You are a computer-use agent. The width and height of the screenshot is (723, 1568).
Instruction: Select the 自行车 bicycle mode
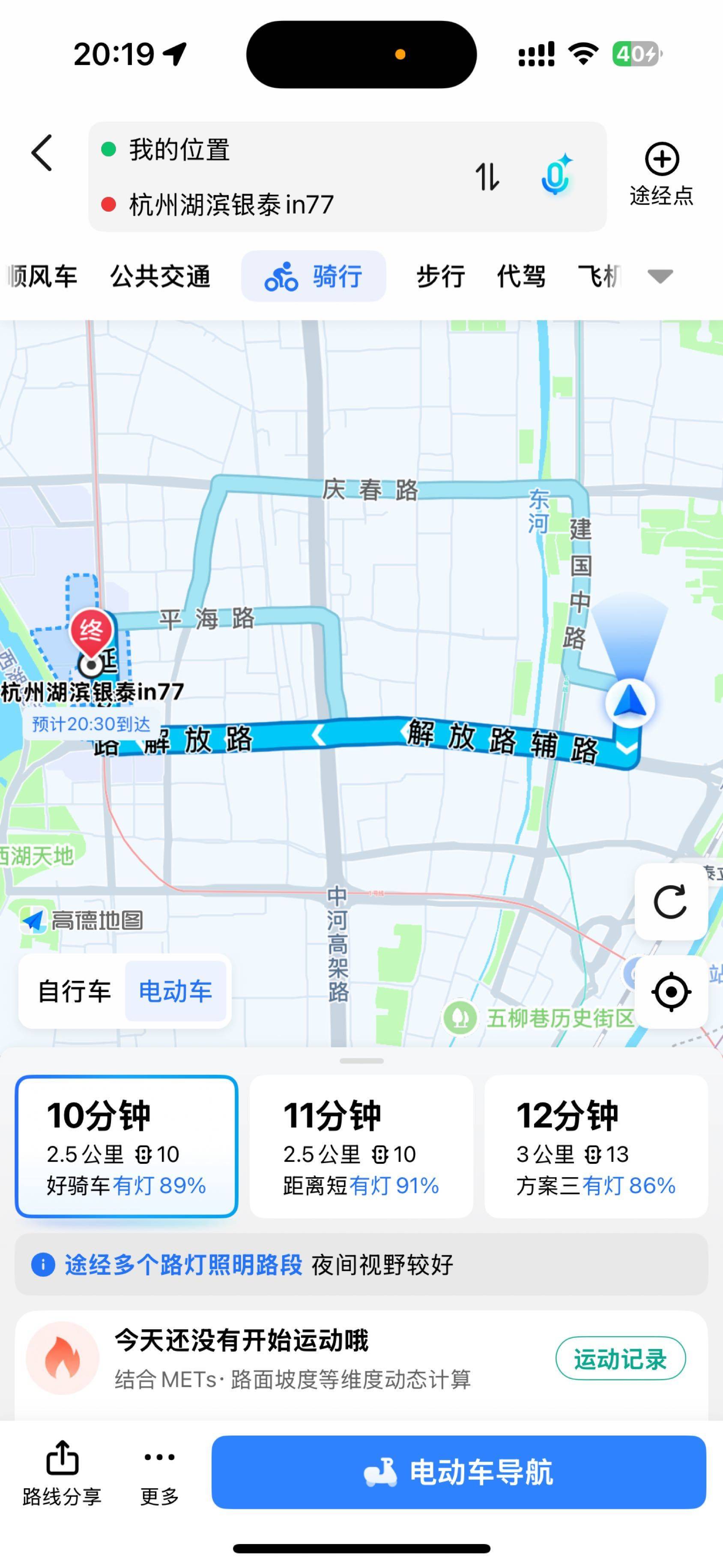[74, 992]
